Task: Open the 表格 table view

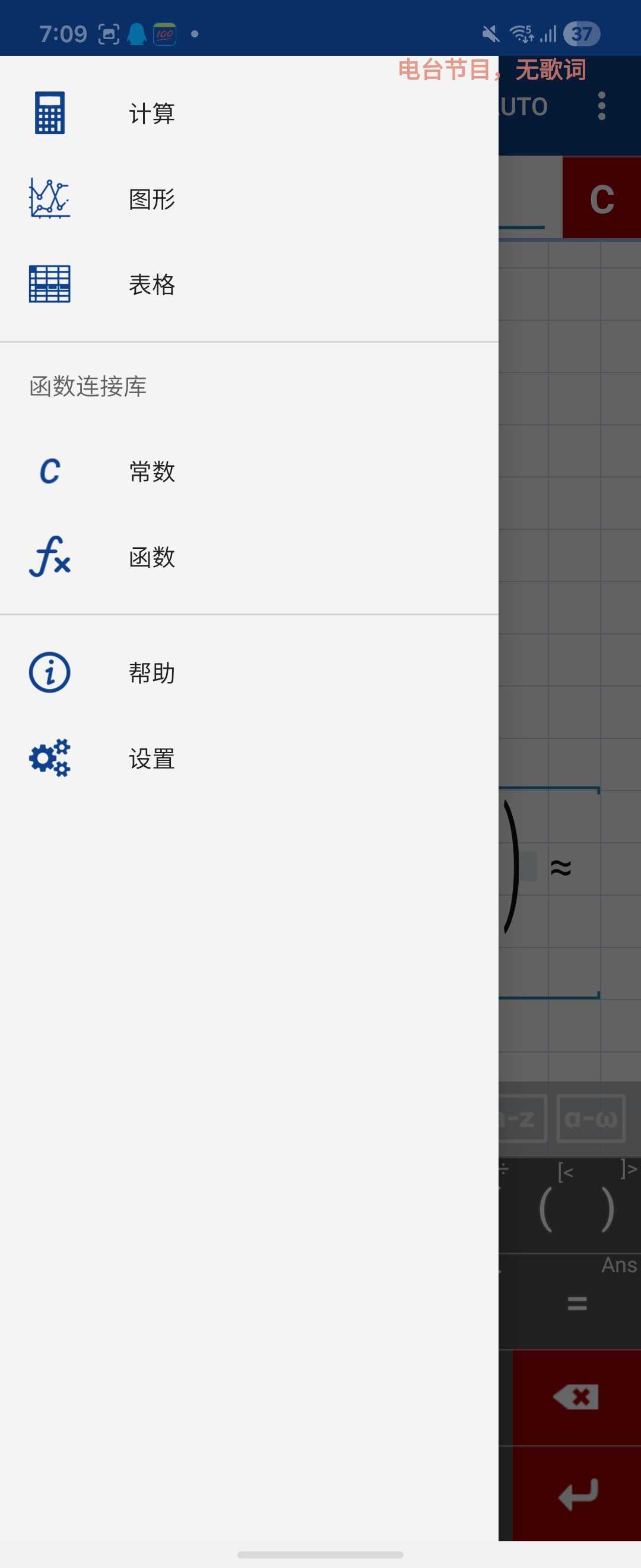Action: (152, 284)
